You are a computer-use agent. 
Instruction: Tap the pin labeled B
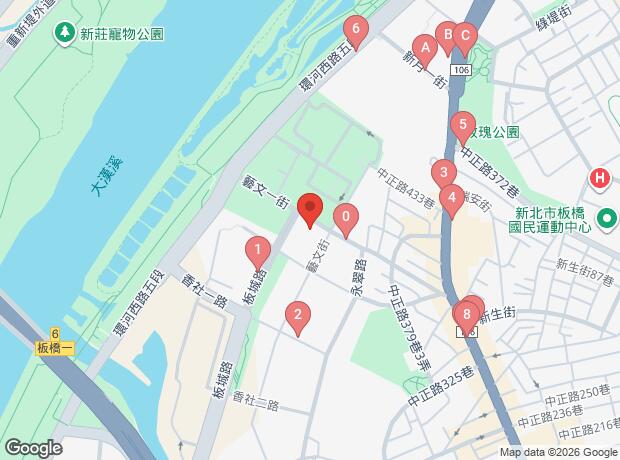[x=448, y=39]
